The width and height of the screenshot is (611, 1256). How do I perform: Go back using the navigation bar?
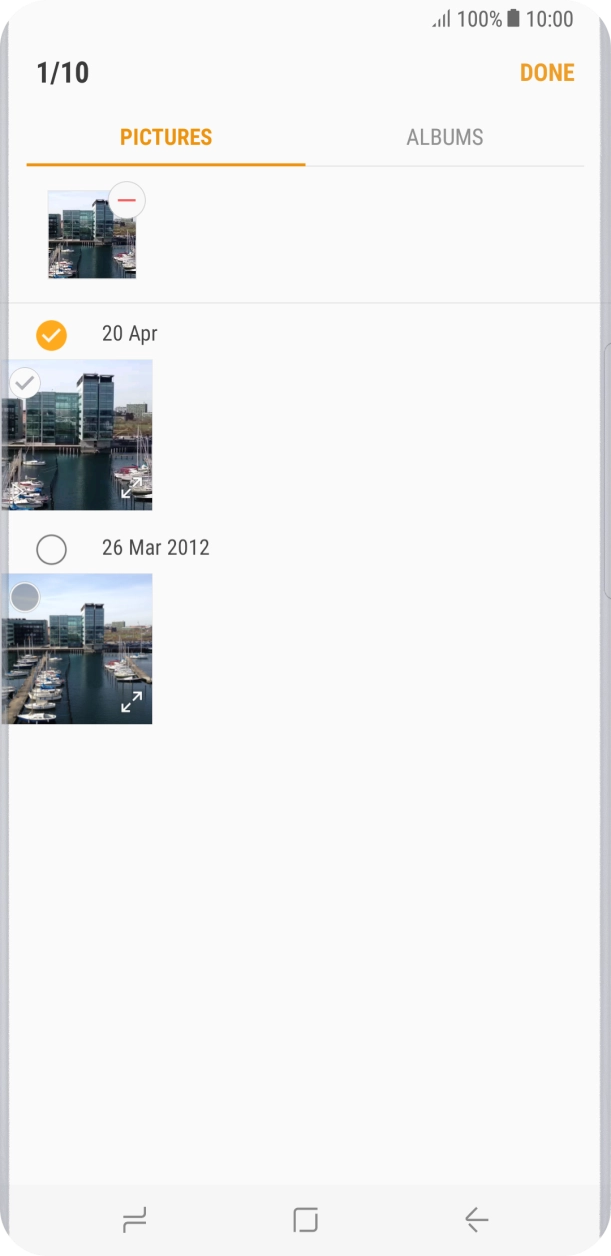(x=476, y=1219)
